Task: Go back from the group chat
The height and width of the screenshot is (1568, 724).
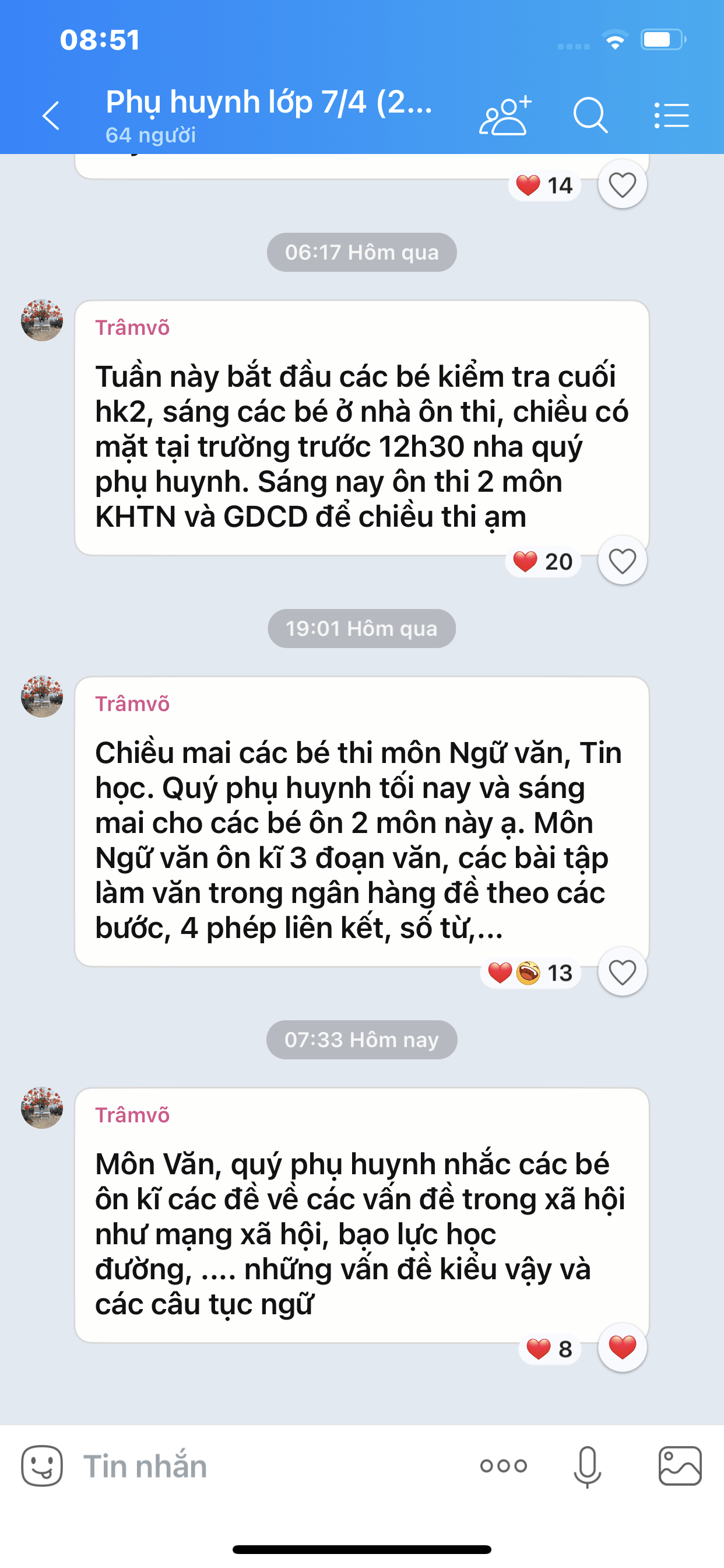Action: [x=51, y=116]
